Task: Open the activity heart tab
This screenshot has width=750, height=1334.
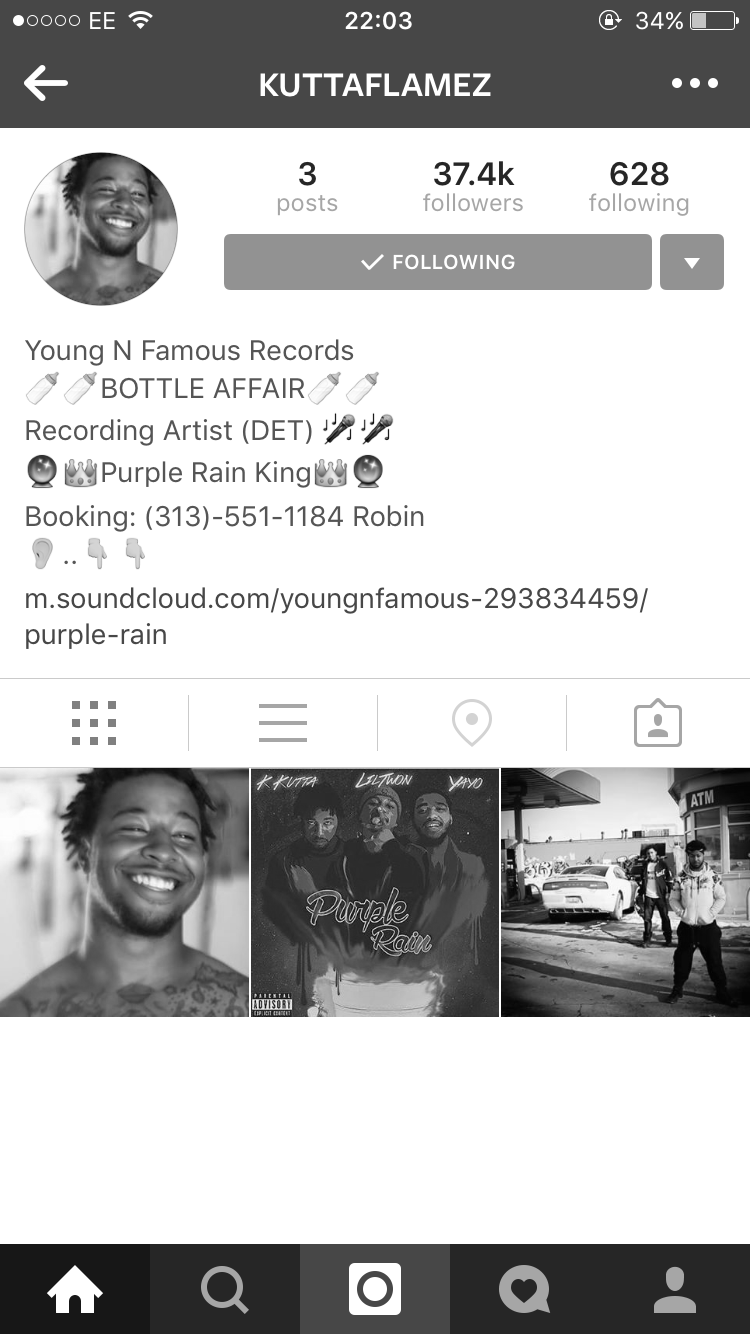Action: [525, 1289]
